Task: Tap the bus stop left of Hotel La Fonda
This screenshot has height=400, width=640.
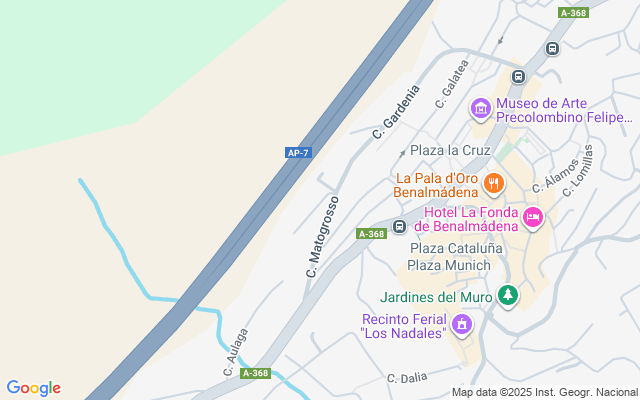Action: 399,226
